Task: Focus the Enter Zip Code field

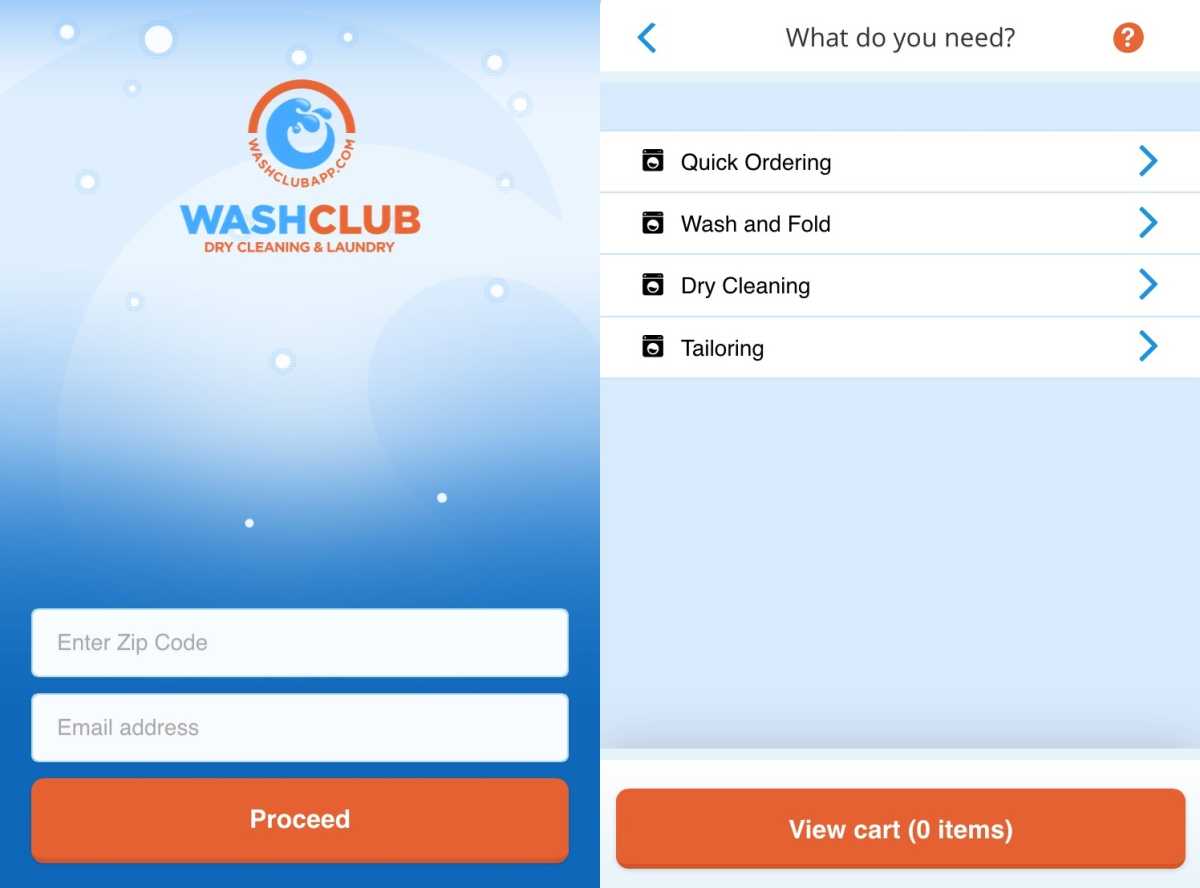Action: click(300, 643)
